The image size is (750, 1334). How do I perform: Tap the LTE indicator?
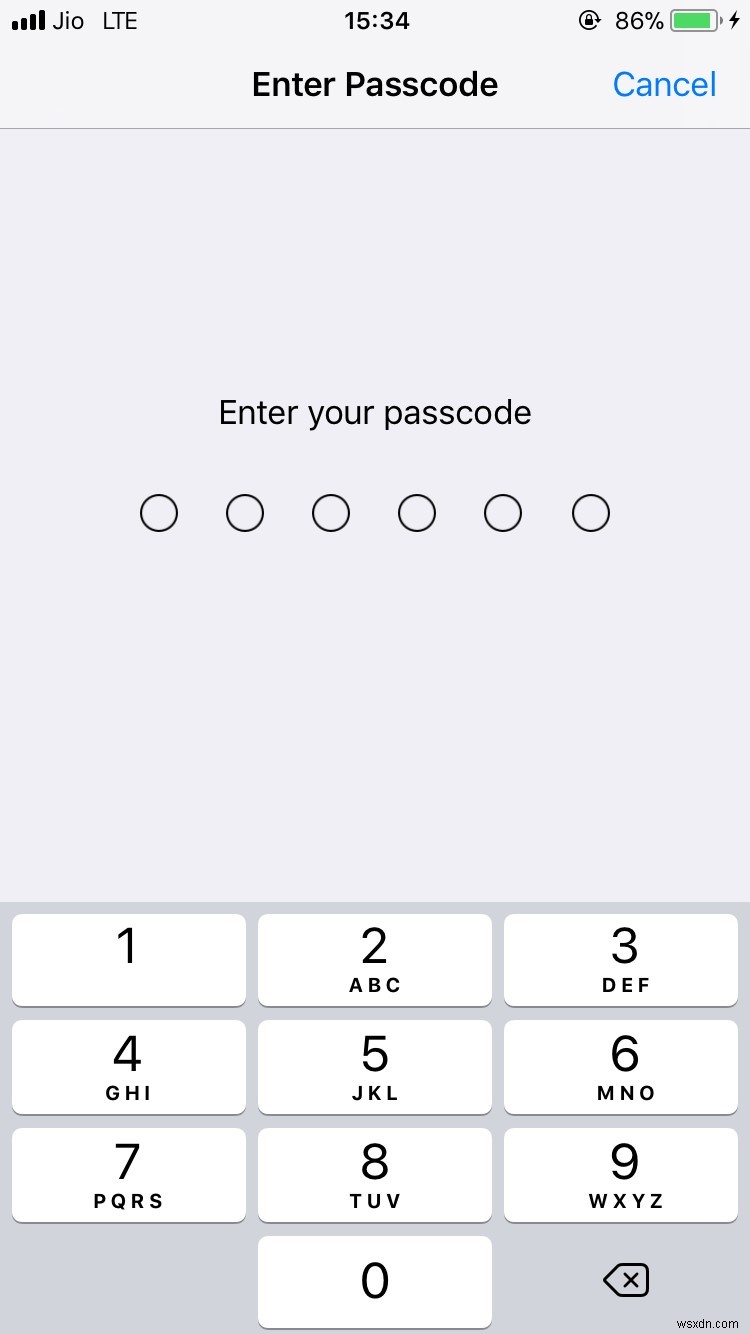[120, 21]
